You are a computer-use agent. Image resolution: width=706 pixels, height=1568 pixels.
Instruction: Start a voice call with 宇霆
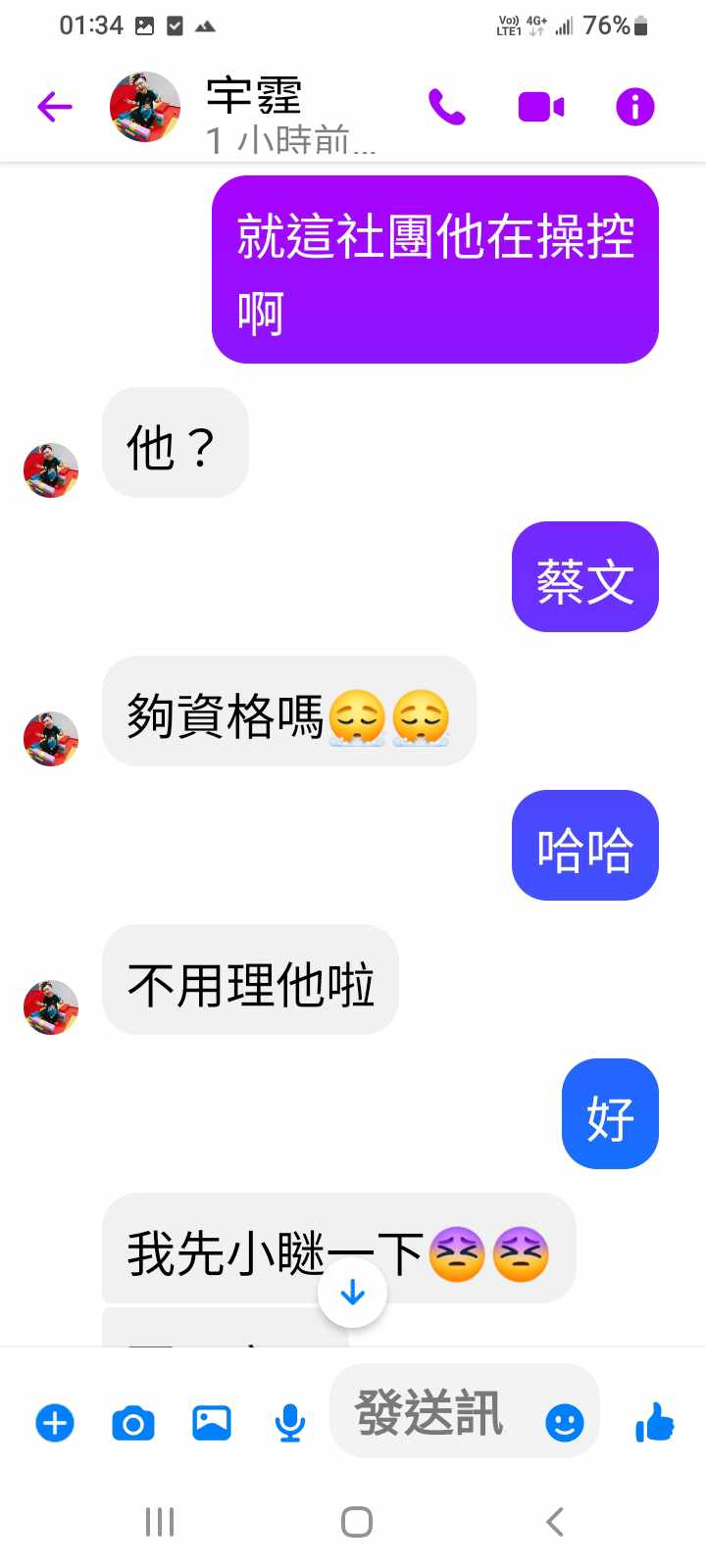pyautogui.click(x=447, y=107)
